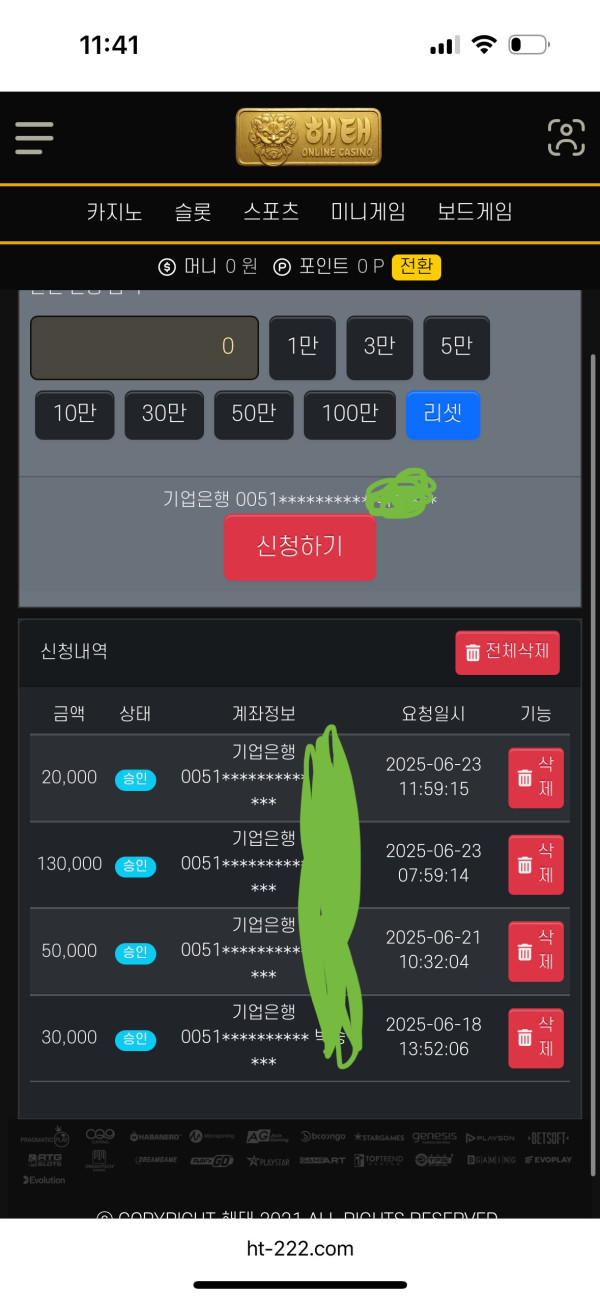This screenshot has width=600, height=1301.
Task: Reset the amount with 리셋
Action: point(443,414)
